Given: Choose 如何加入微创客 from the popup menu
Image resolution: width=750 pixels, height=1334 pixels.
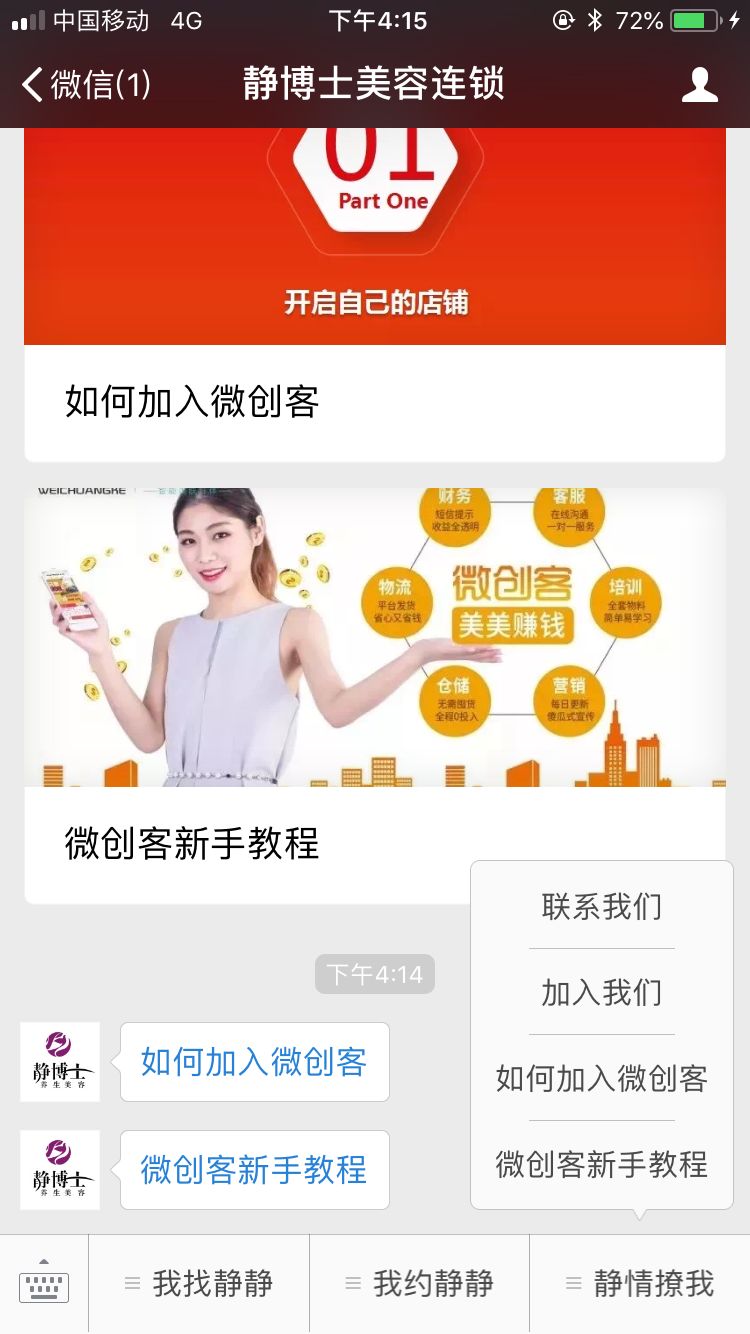Looking at the screenshot, I should (601, 1079).
